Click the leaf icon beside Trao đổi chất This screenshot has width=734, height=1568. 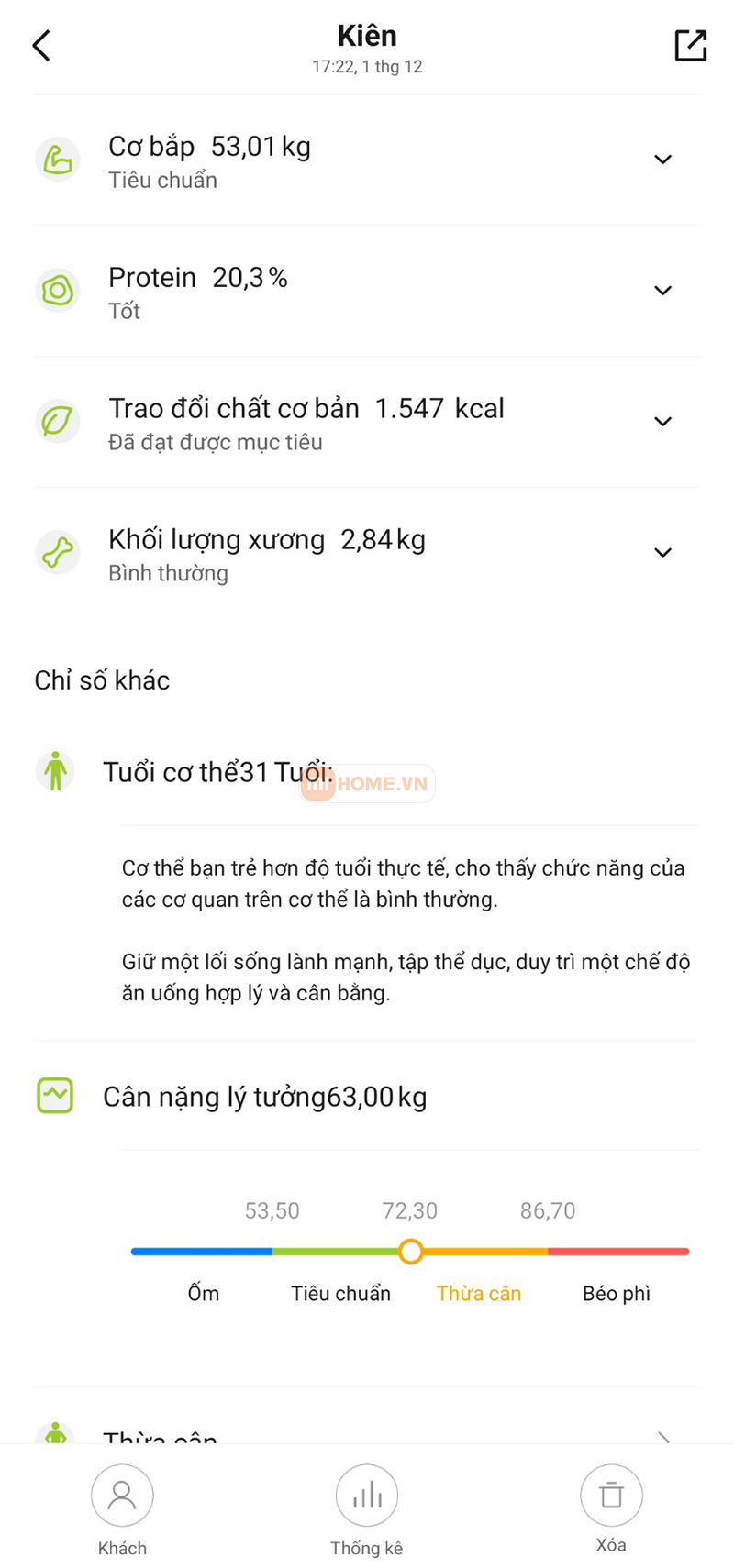pyautogui.click(x=57, y=421)
